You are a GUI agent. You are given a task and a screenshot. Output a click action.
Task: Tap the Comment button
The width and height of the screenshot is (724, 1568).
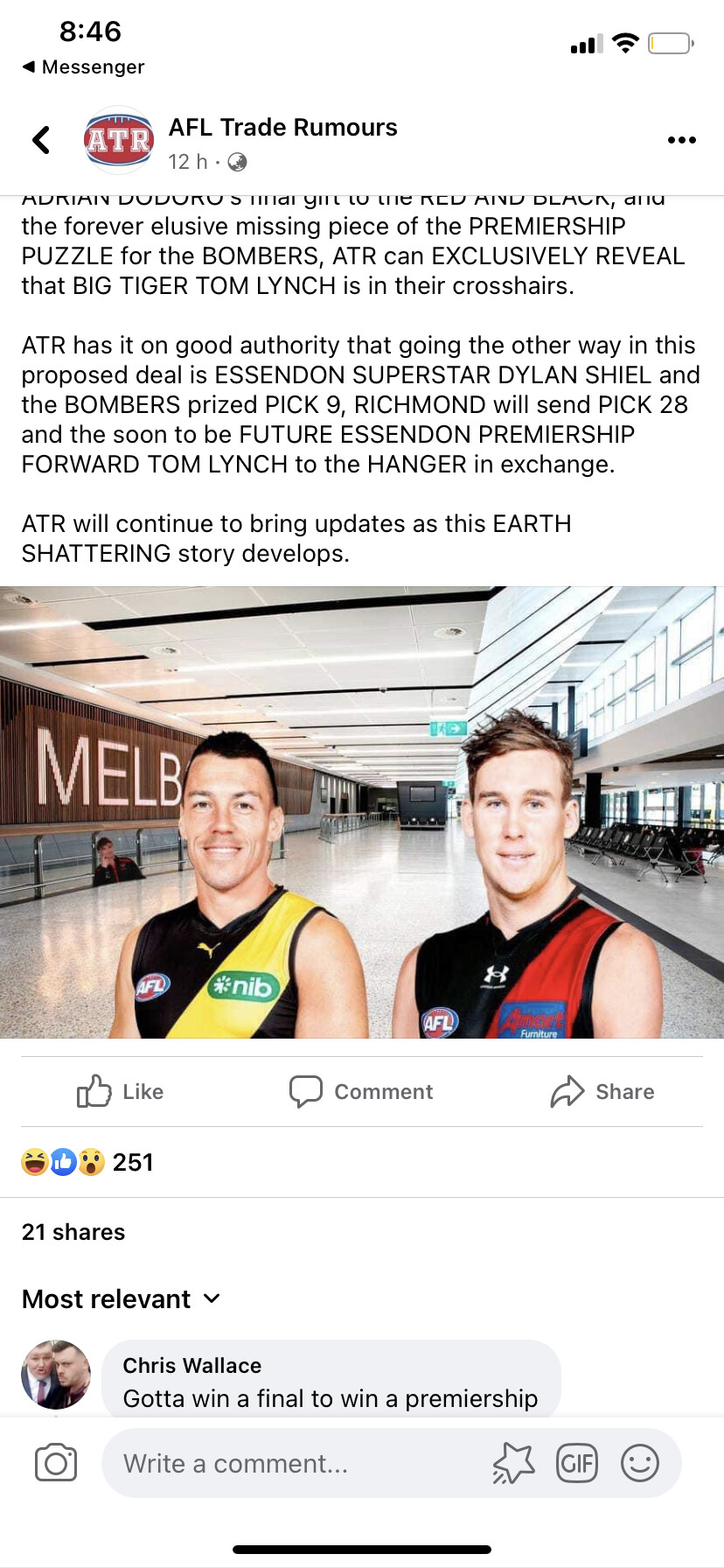[x=361, y=1091]
